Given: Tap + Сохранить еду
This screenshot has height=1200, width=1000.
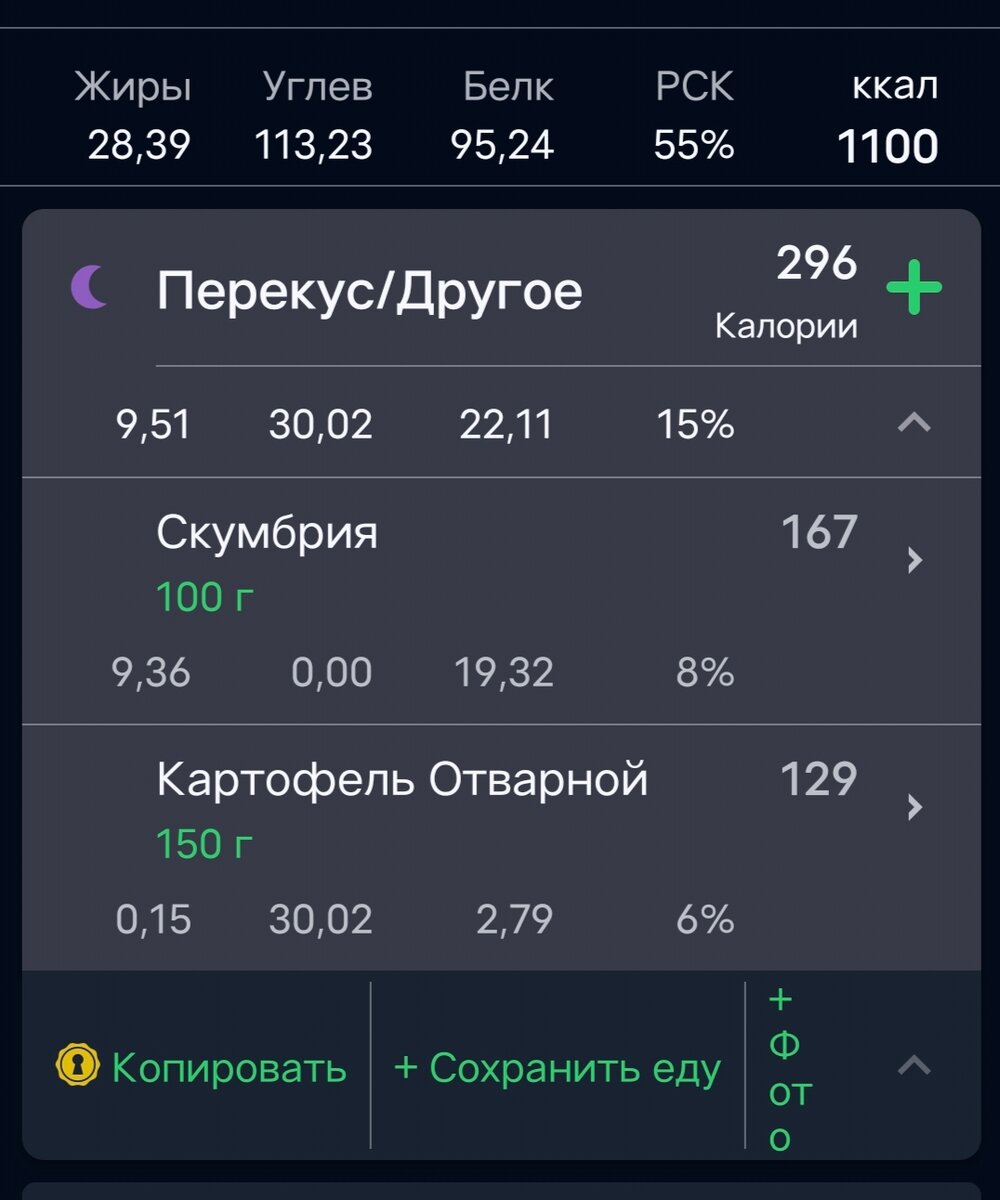Looking at the screenshot, I should pyautogui.click(x=558, y=1068).
